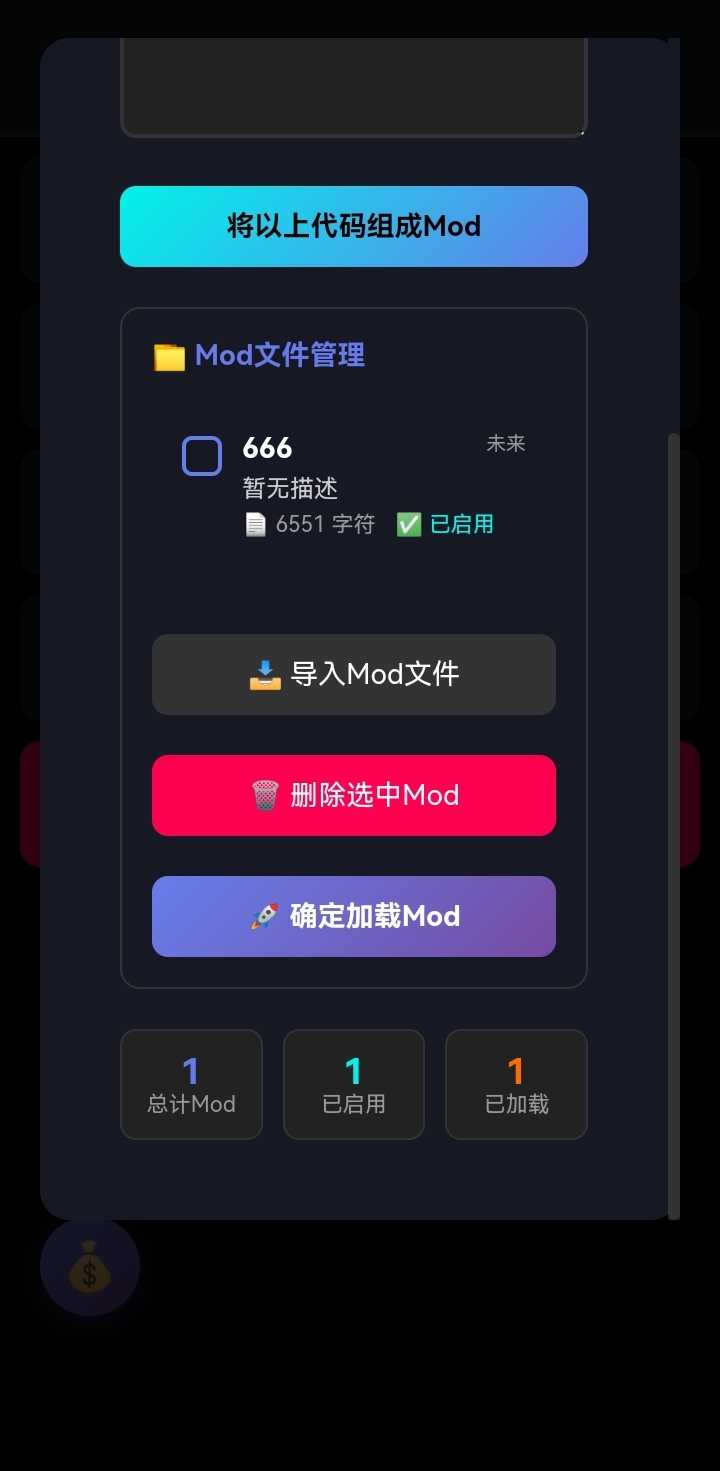Open the floating money bag button
The height and width of the screenshot is (1471, 720).
click(x=90, y=1267)
